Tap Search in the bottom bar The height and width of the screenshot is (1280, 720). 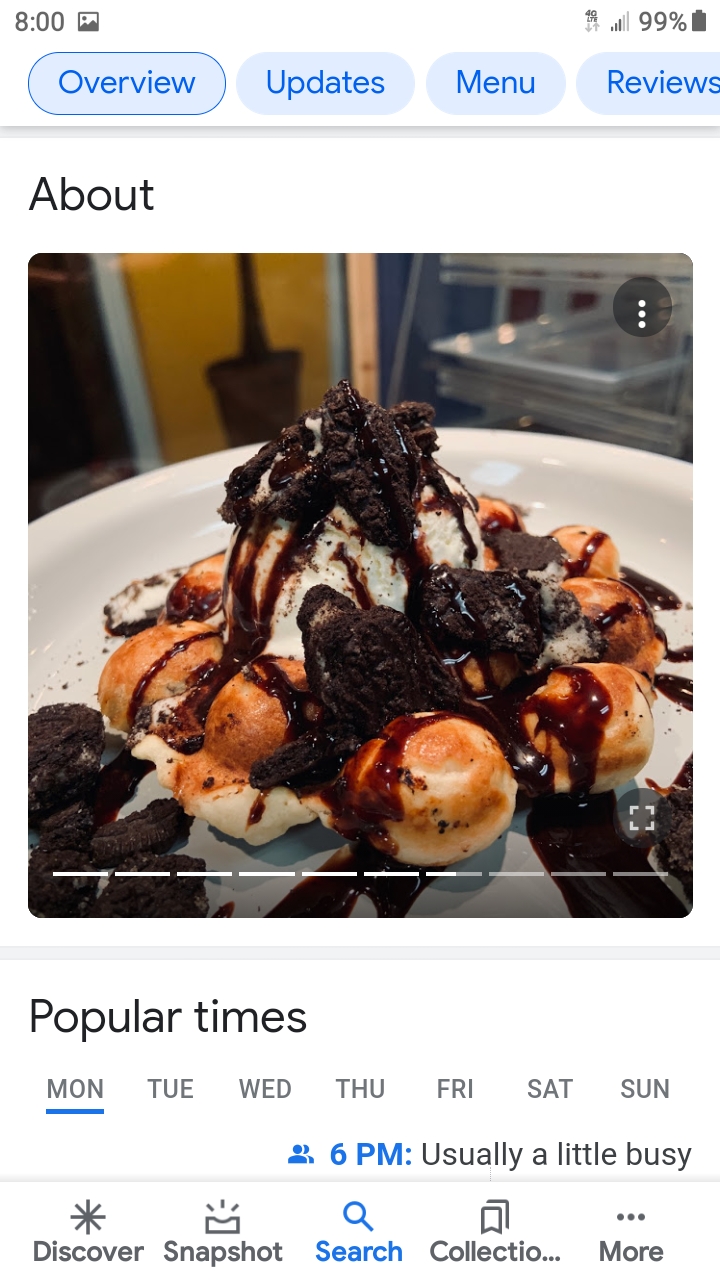359,1232
